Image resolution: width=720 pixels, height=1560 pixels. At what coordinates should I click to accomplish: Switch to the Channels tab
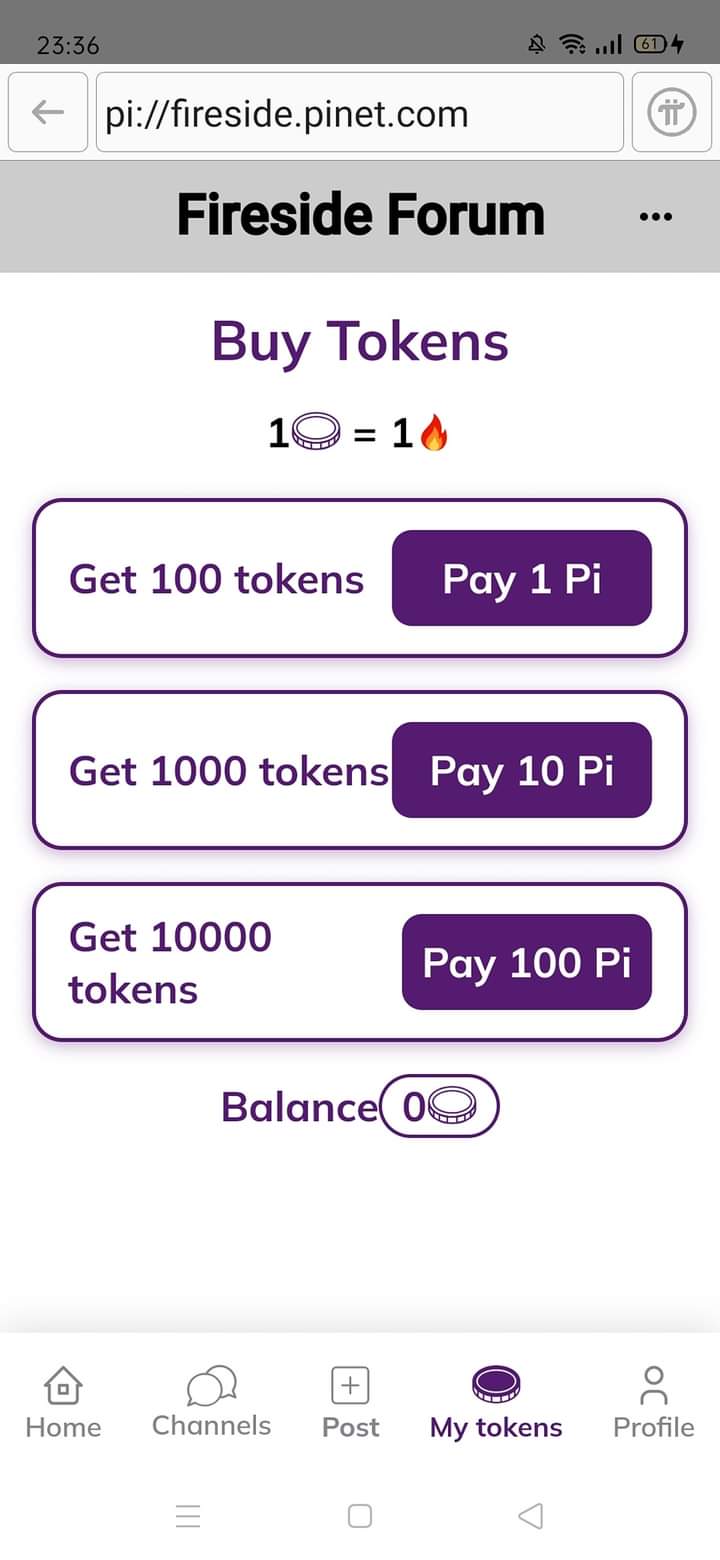click(x=211, y=1402)
